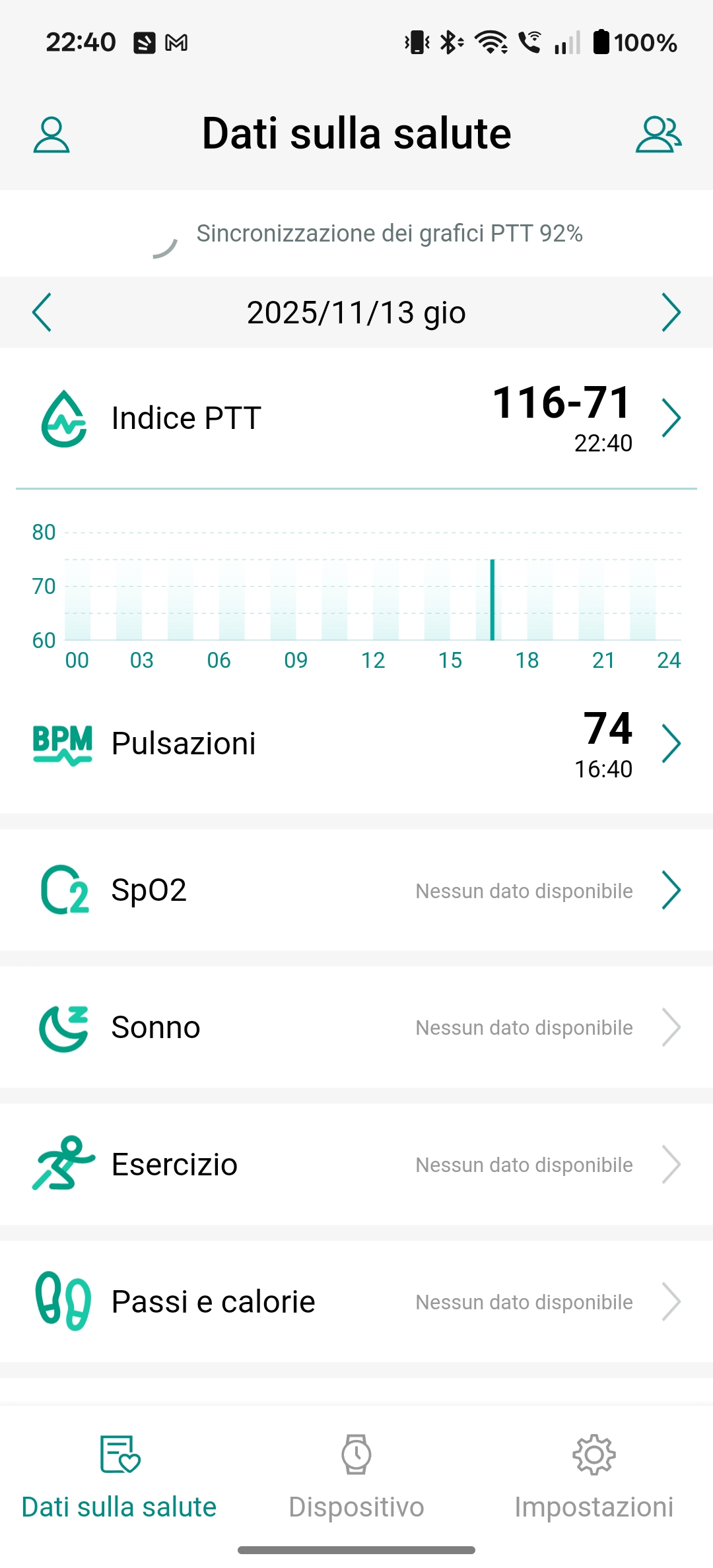Screen dimensions: 713x1568
Task: Open the family members icon
Action: point(658,135)
